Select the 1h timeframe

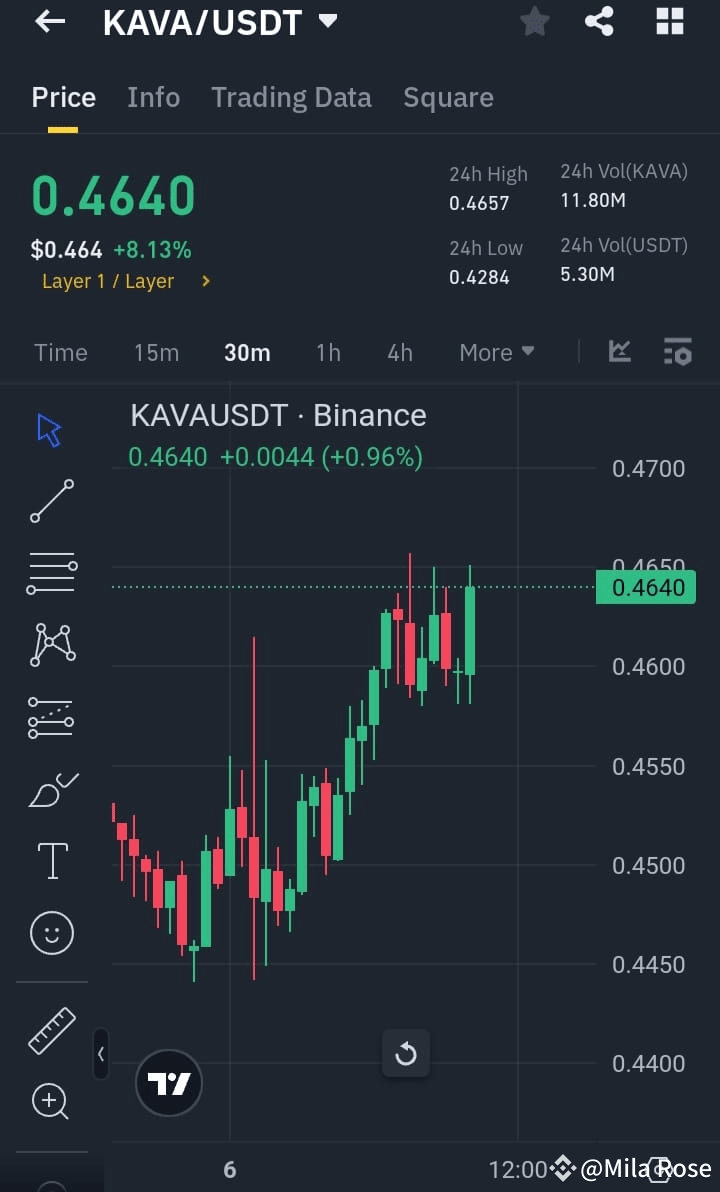click(x=328, y=352)
